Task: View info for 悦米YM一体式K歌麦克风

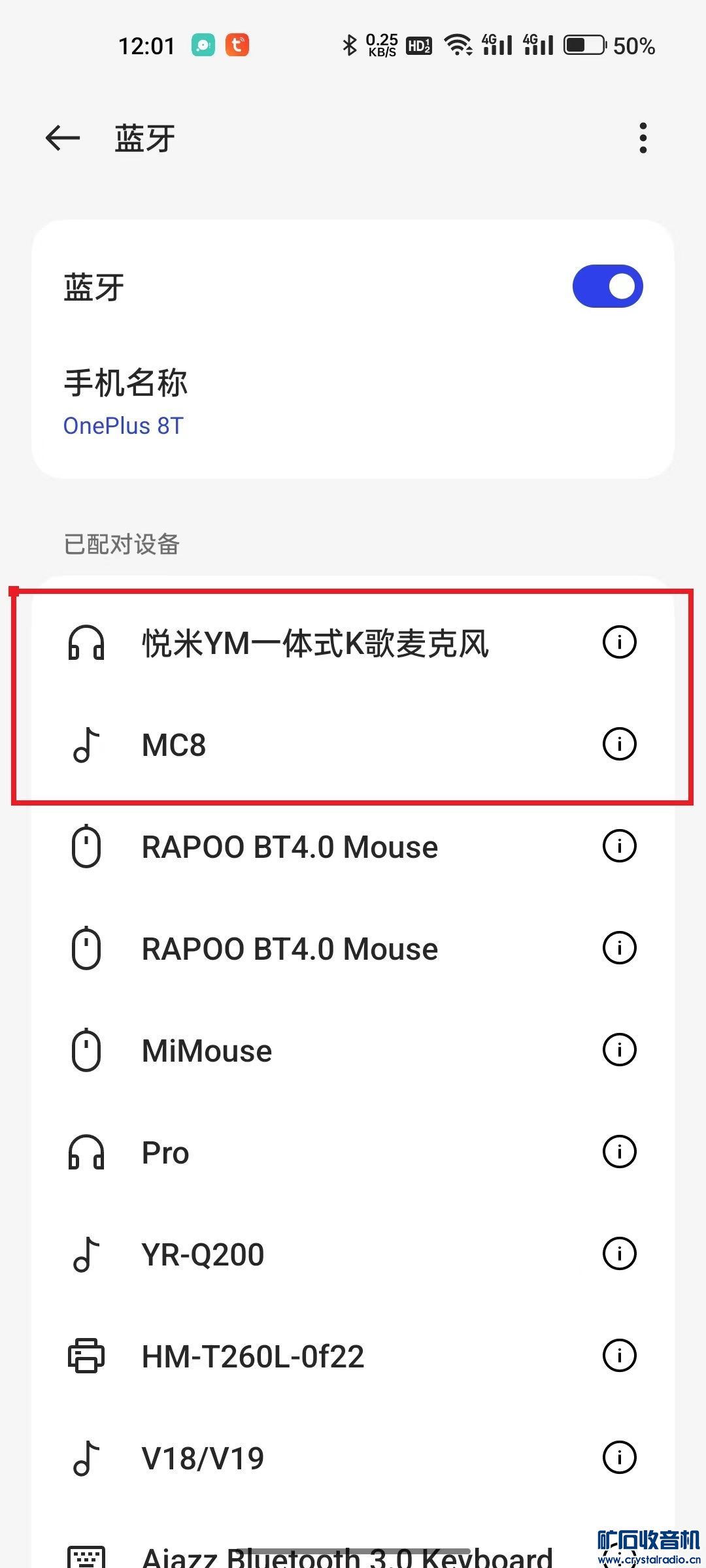Action: coord(618,642)
